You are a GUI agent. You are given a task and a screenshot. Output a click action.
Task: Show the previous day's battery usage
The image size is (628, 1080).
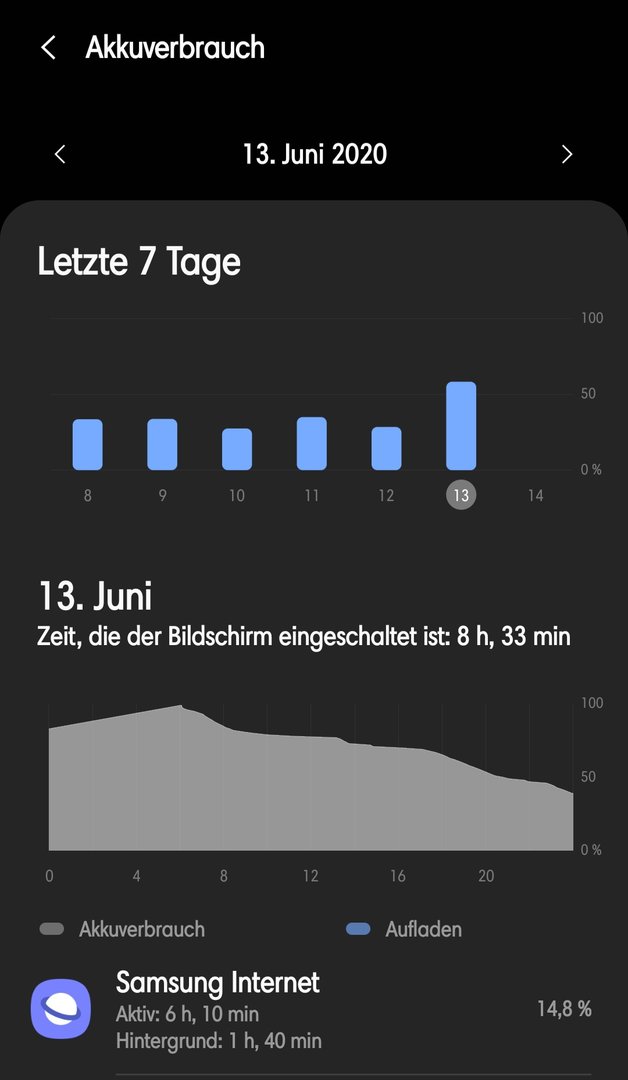tap(60, 154)
